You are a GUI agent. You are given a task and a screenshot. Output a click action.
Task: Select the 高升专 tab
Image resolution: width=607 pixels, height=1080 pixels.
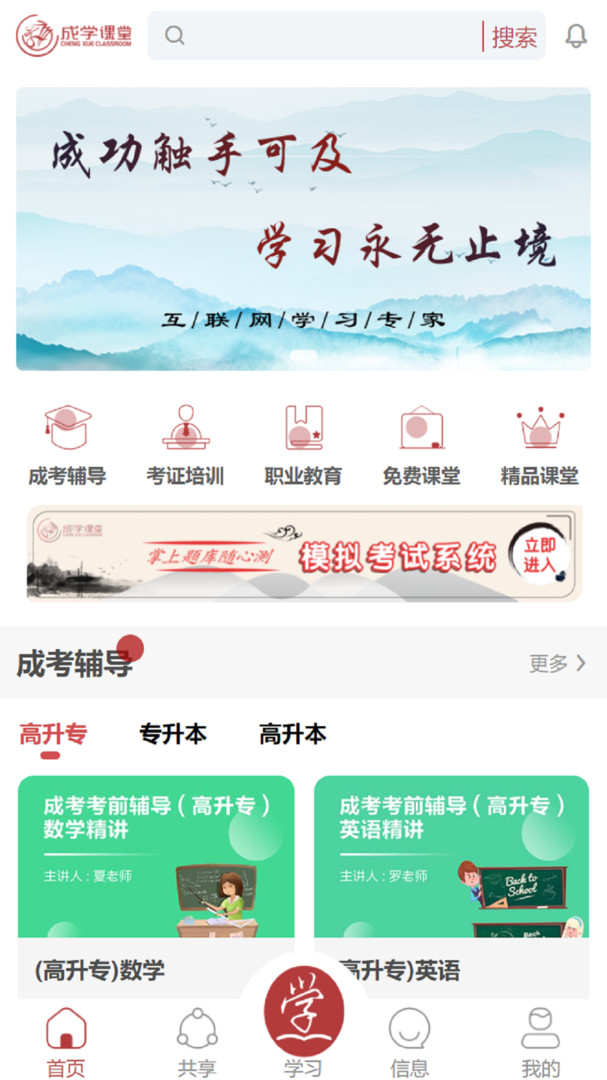53,735
